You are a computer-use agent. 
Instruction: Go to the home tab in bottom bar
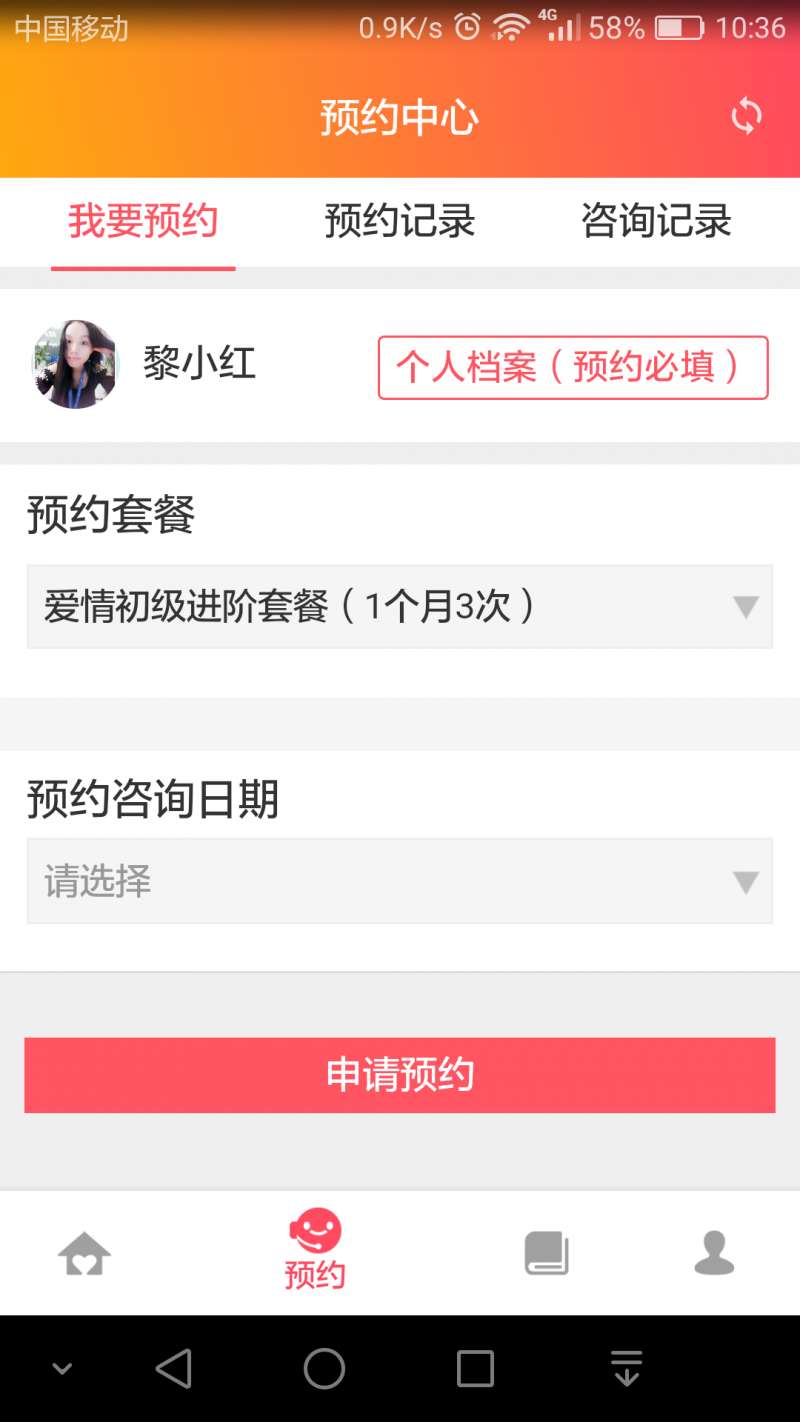[x=84, y=1253]
